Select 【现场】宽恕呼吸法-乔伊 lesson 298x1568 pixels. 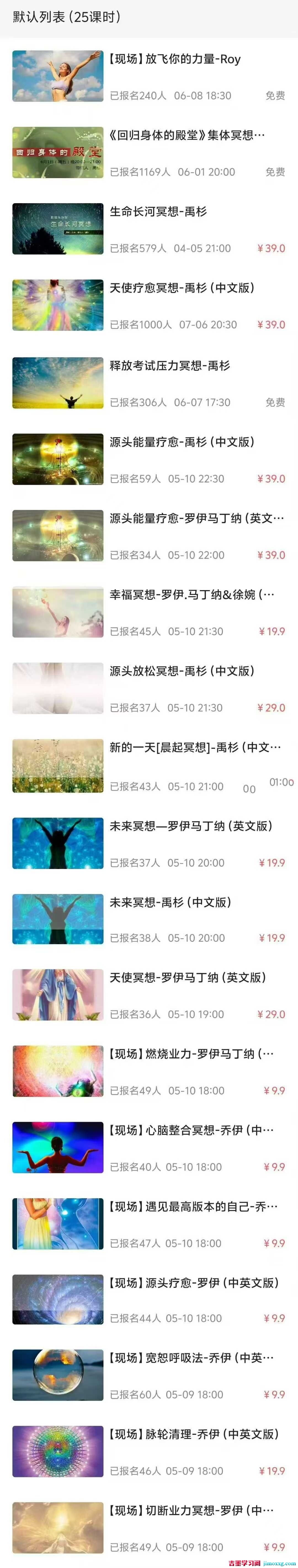191,1358
